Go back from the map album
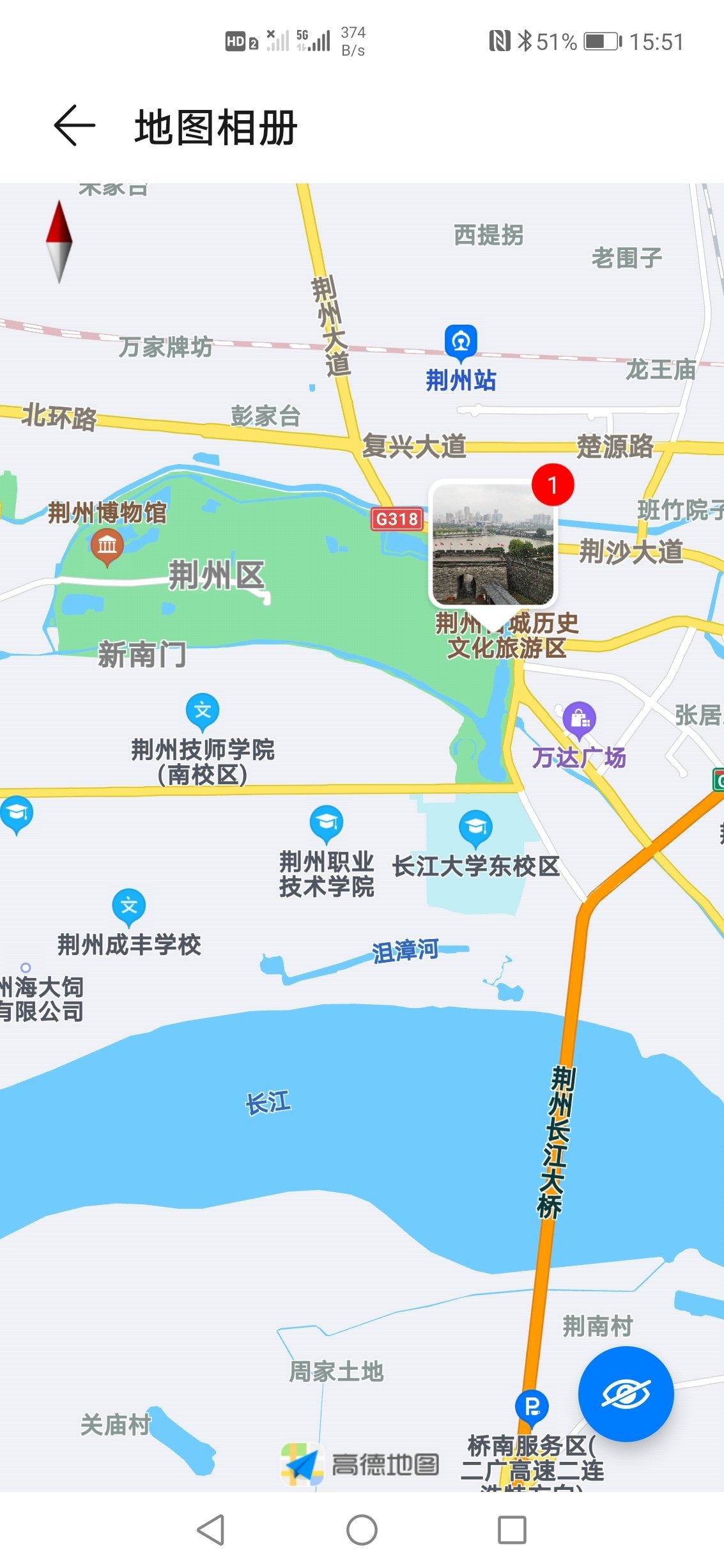724x1568 pixels. point(75,126)
